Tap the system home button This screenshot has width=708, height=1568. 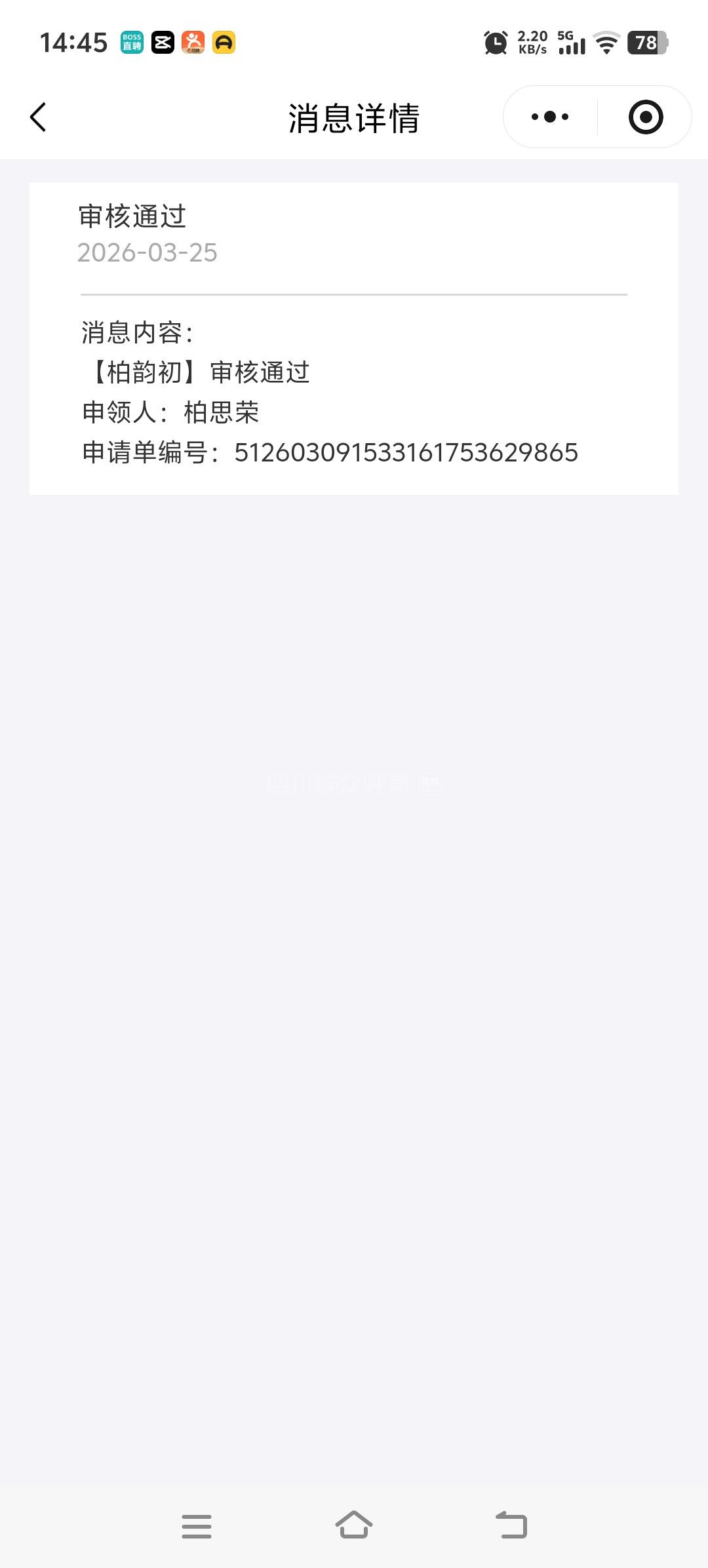tap(354, 1525)
